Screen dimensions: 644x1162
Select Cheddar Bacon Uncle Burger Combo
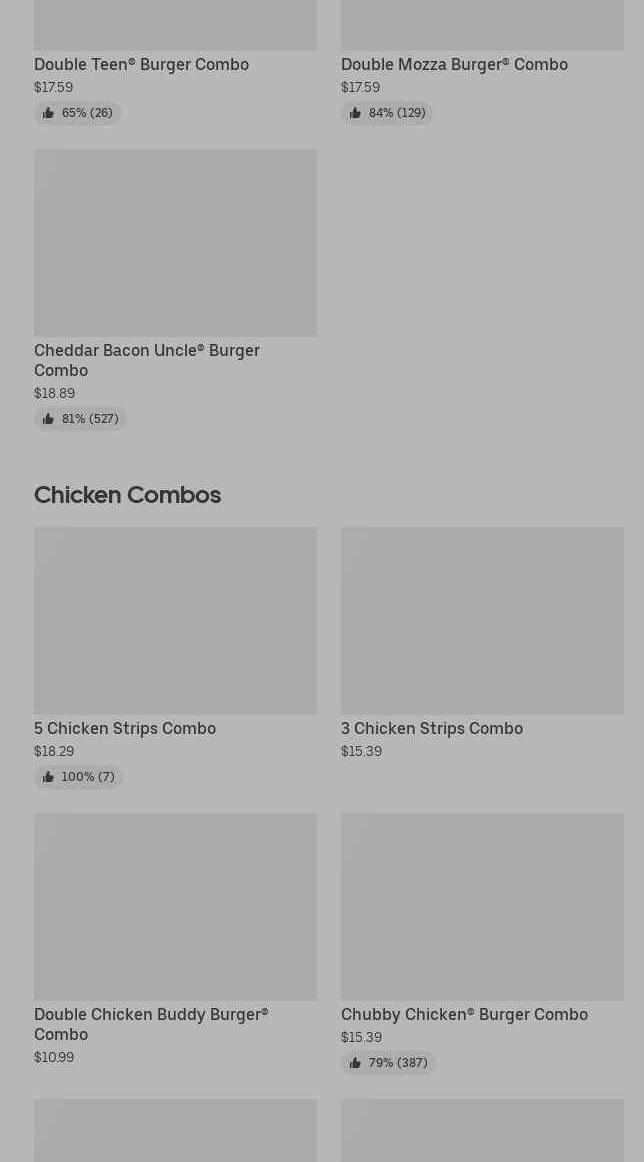tap(175, 243)
